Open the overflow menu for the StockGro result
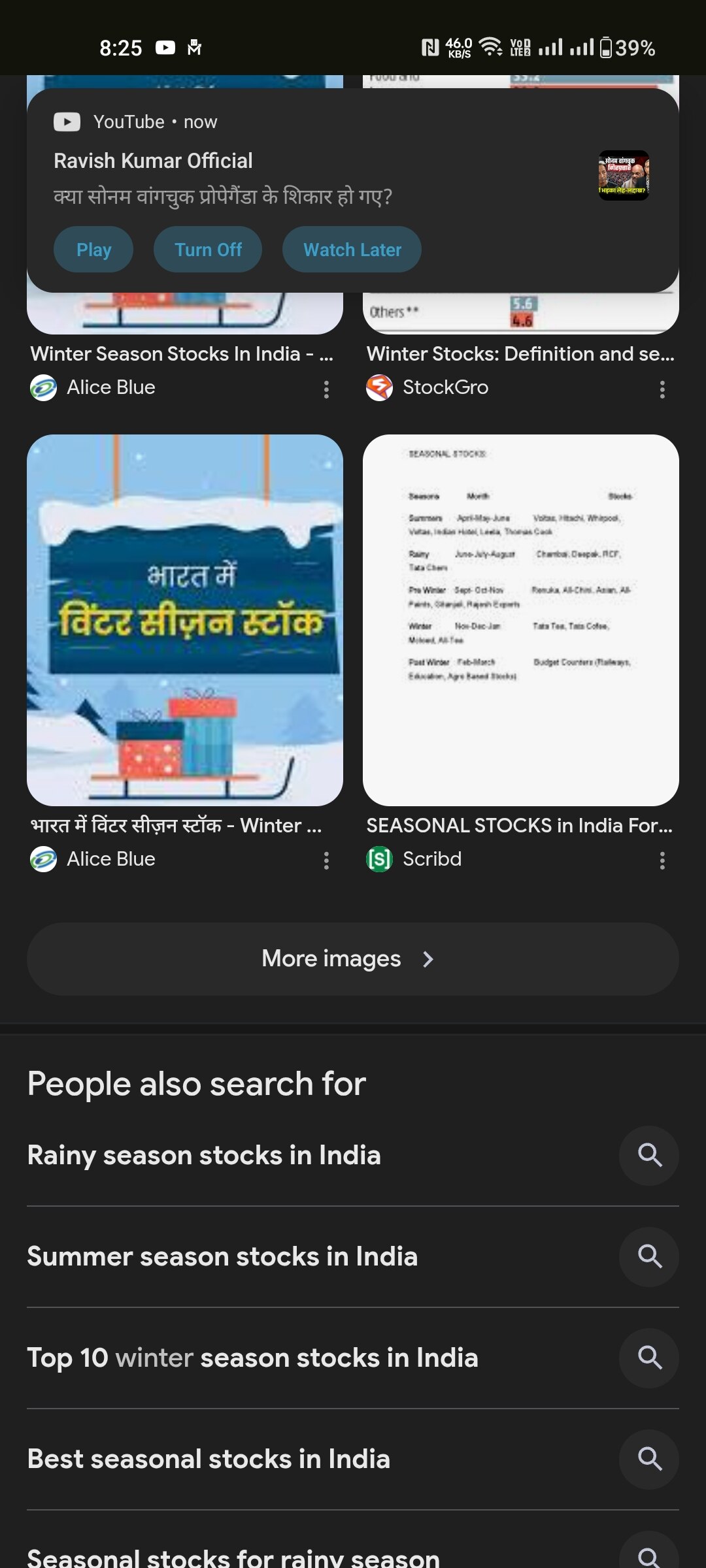Image resolution: width=706 pixels, height=1568 pixels. pos(662,390)
